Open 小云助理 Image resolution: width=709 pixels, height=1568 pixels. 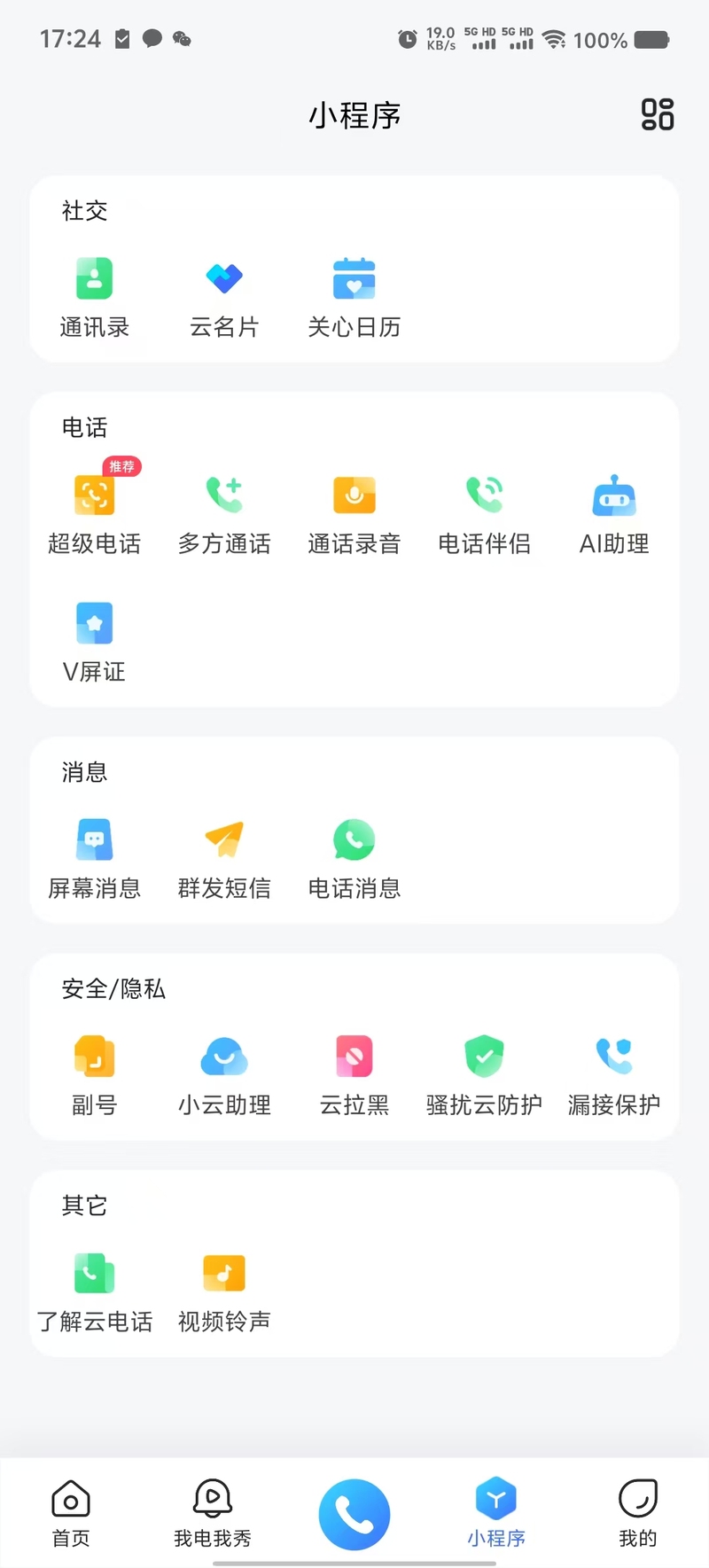pyautogui.click(x=224, y=1076)
